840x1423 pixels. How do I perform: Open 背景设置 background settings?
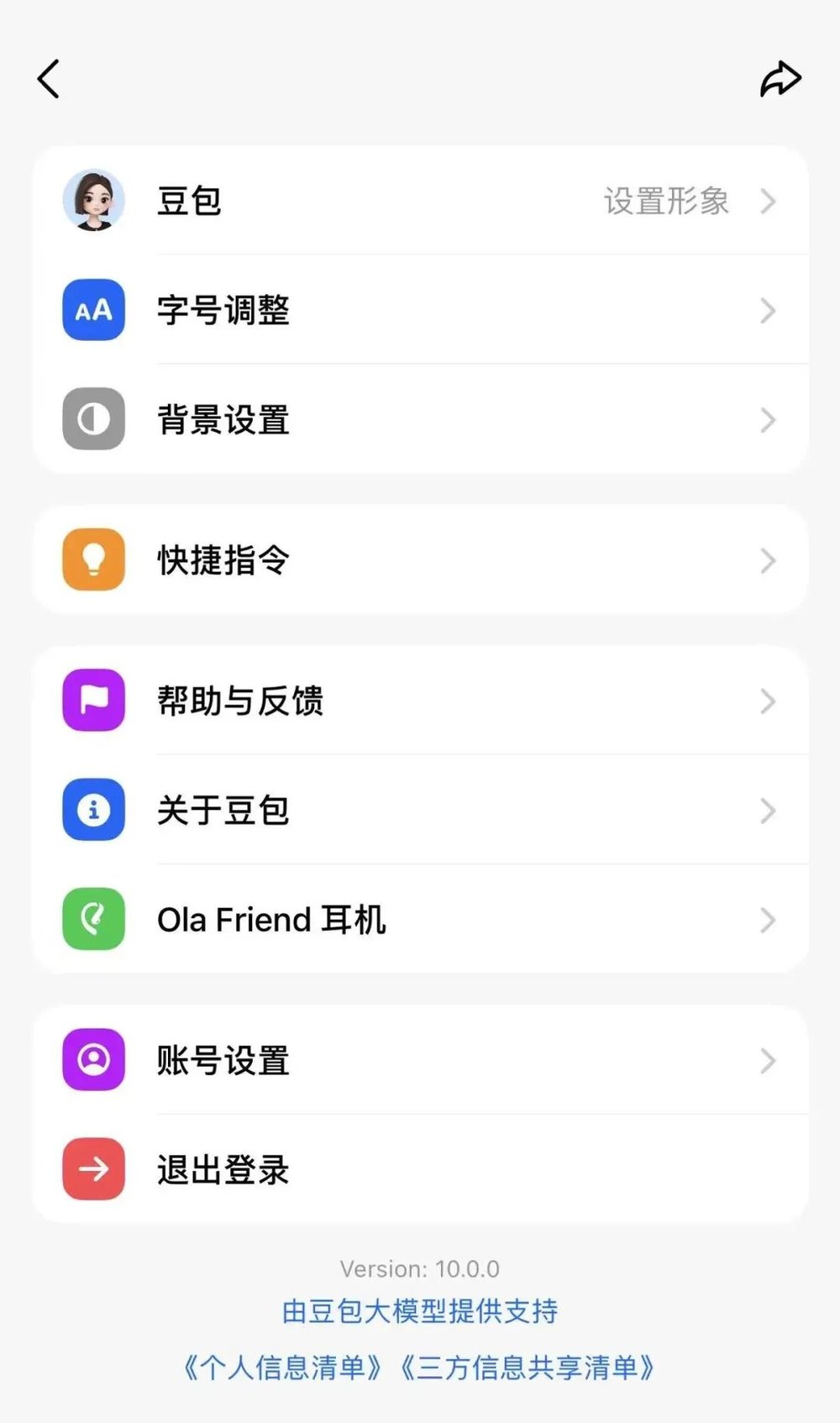click(x=420, y=419)
